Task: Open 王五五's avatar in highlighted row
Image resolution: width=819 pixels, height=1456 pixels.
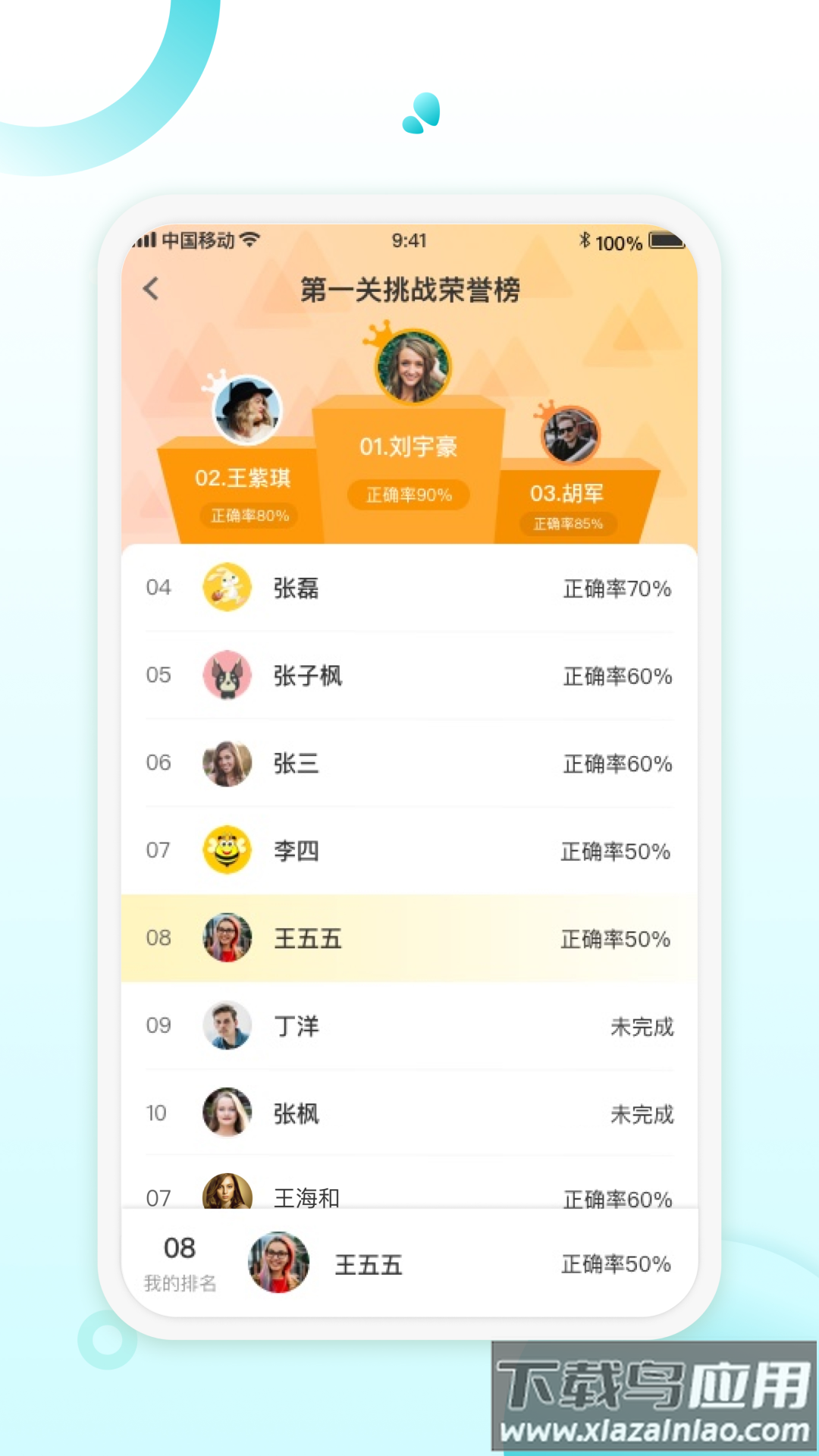Action: (227, 939)
